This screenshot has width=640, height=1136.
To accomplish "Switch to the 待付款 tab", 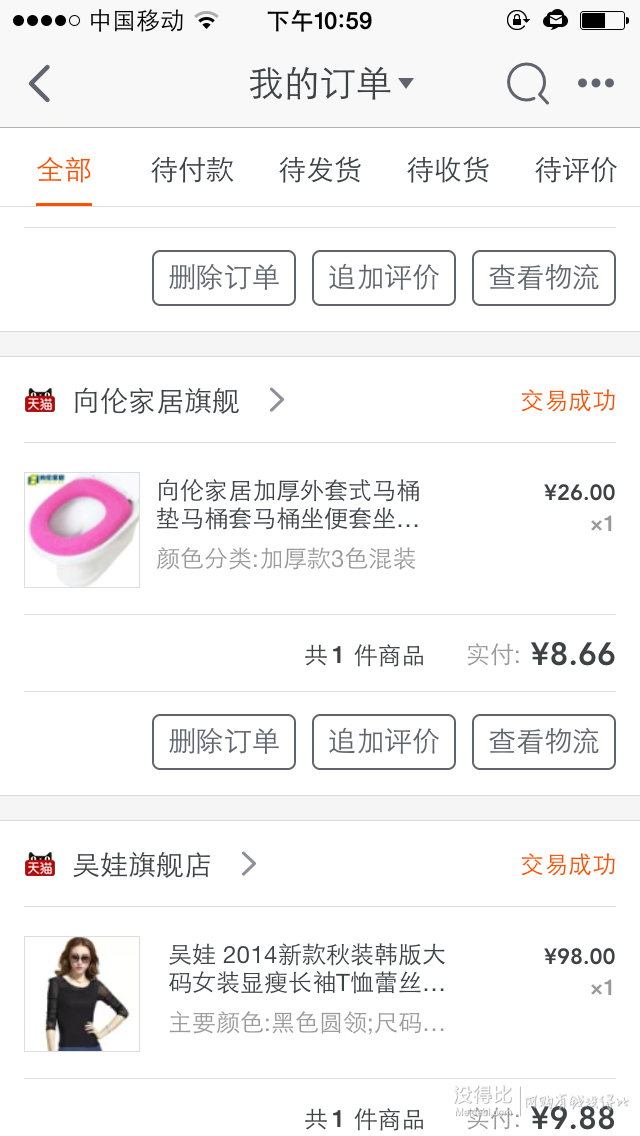I will pyautogui.click(x=192, y=171).
